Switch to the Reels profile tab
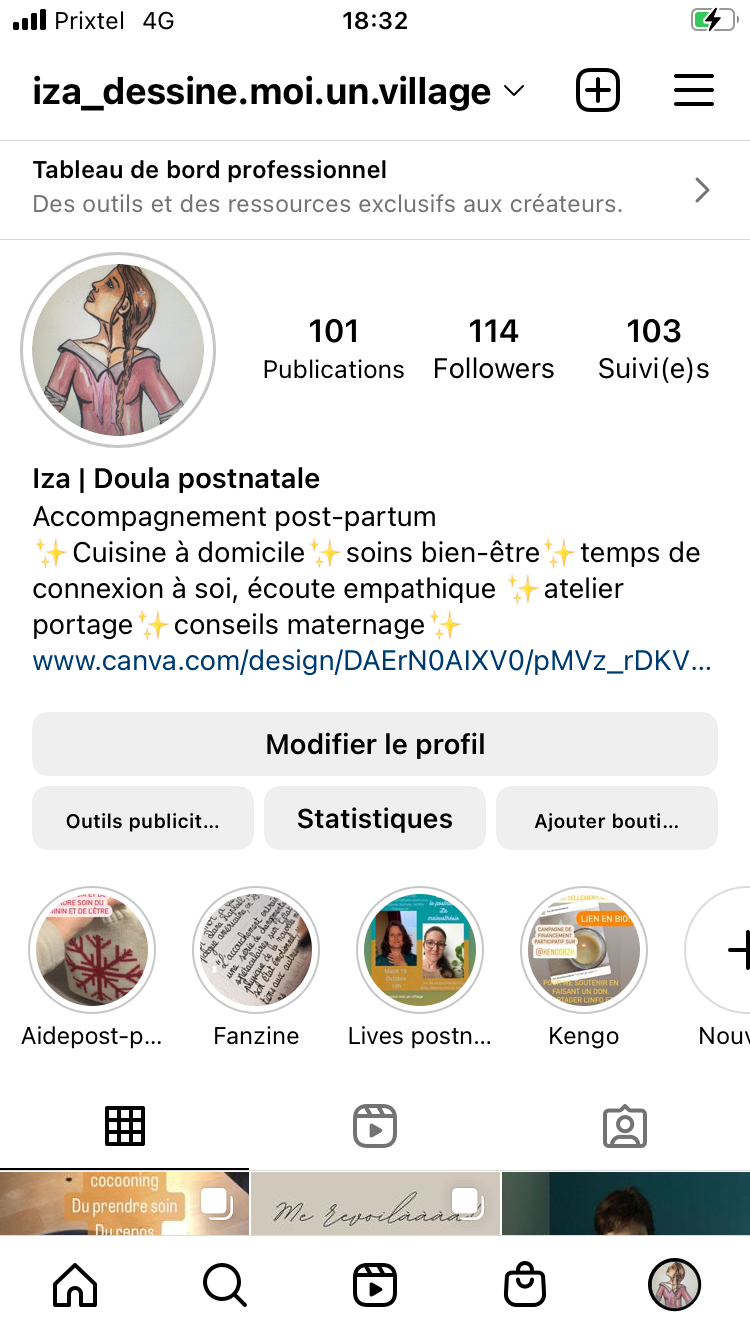The height and width of the screenshot is (1334, 750). 375,1126
